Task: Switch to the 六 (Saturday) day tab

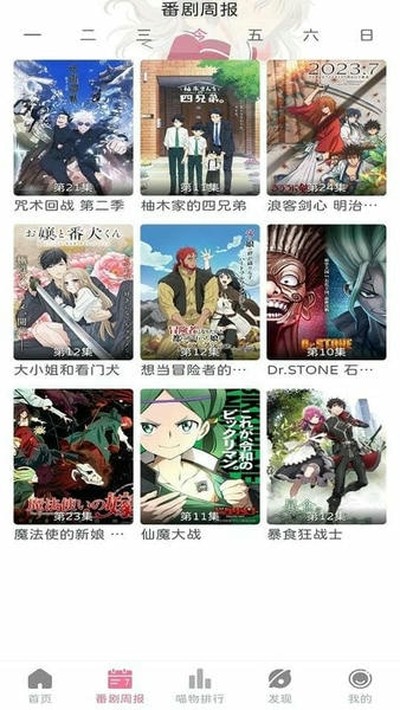Action: coord(311,35)
